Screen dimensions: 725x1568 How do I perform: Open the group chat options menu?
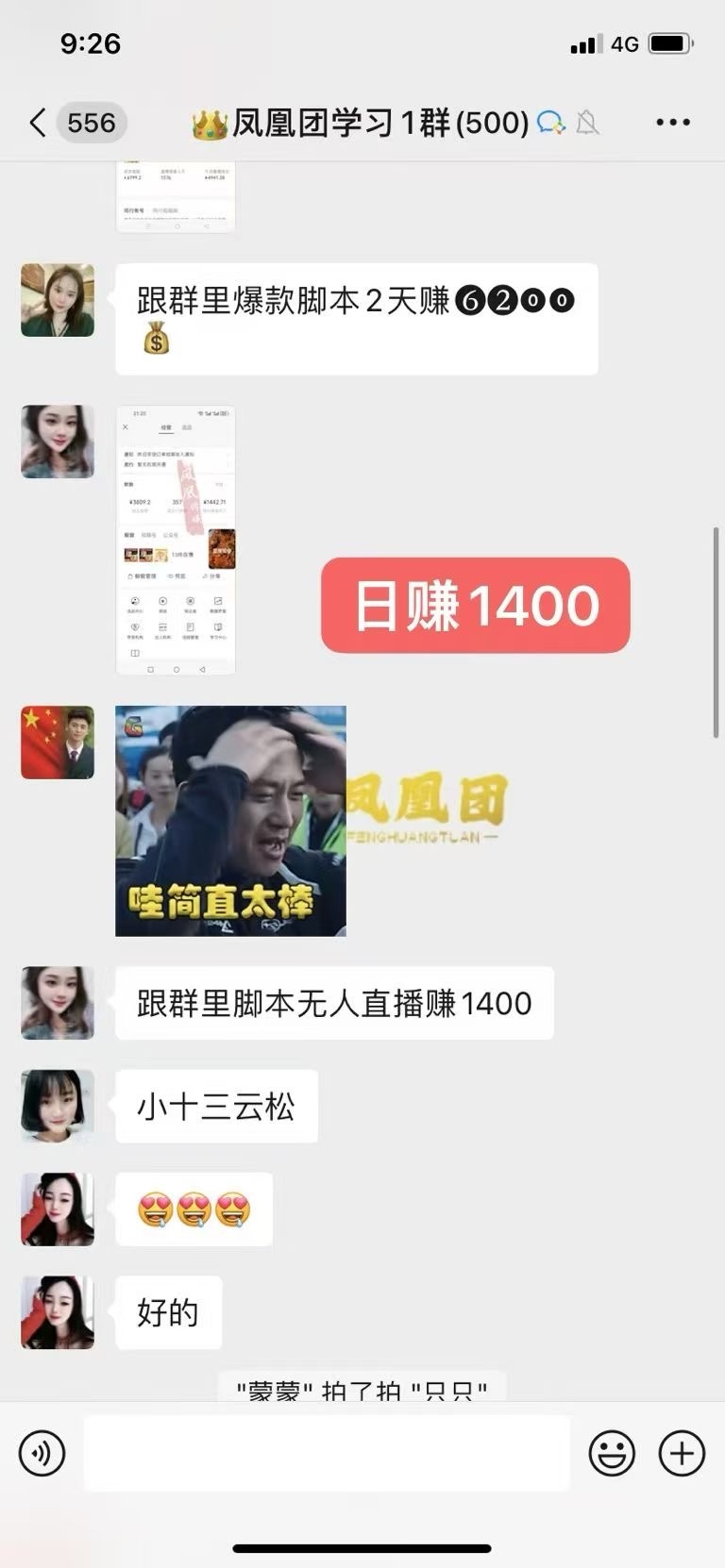672,123
